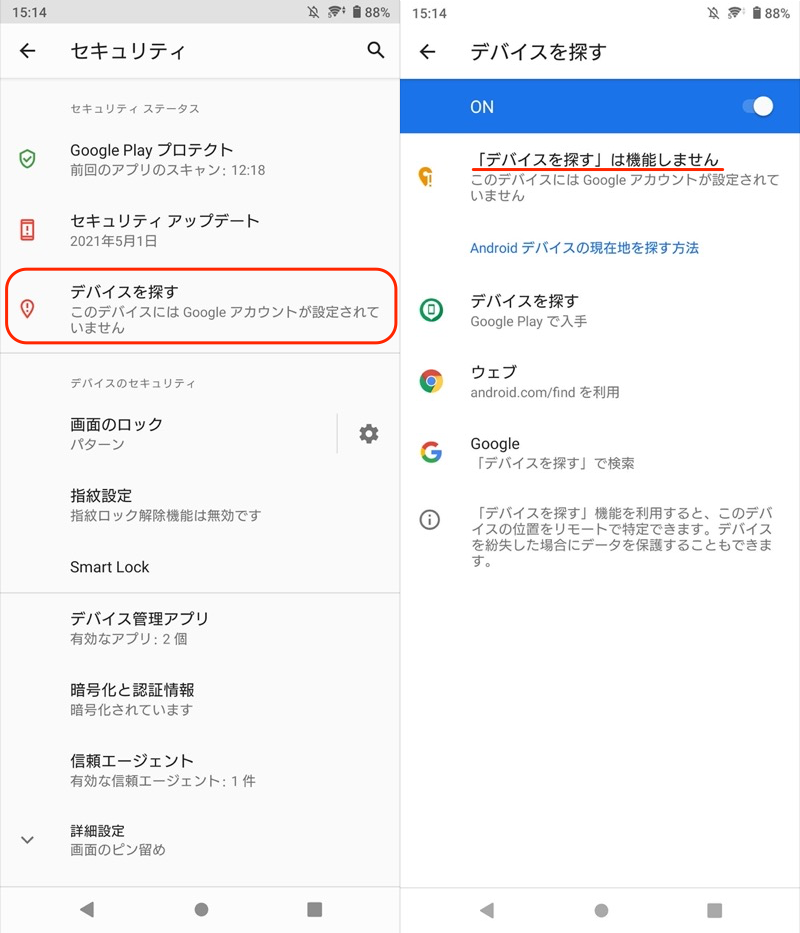The height and width of the screenshot is (933, 800).
Task: Open 信頼エージェント
Action: (200, 770)
